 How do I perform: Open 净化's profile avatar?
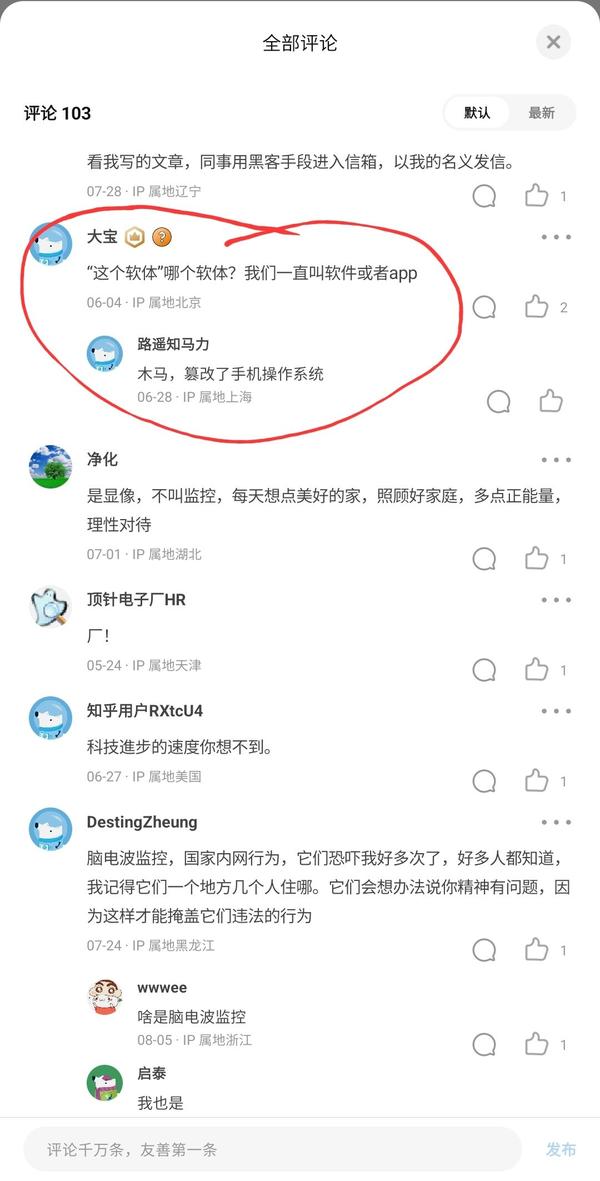pos(50,466)
